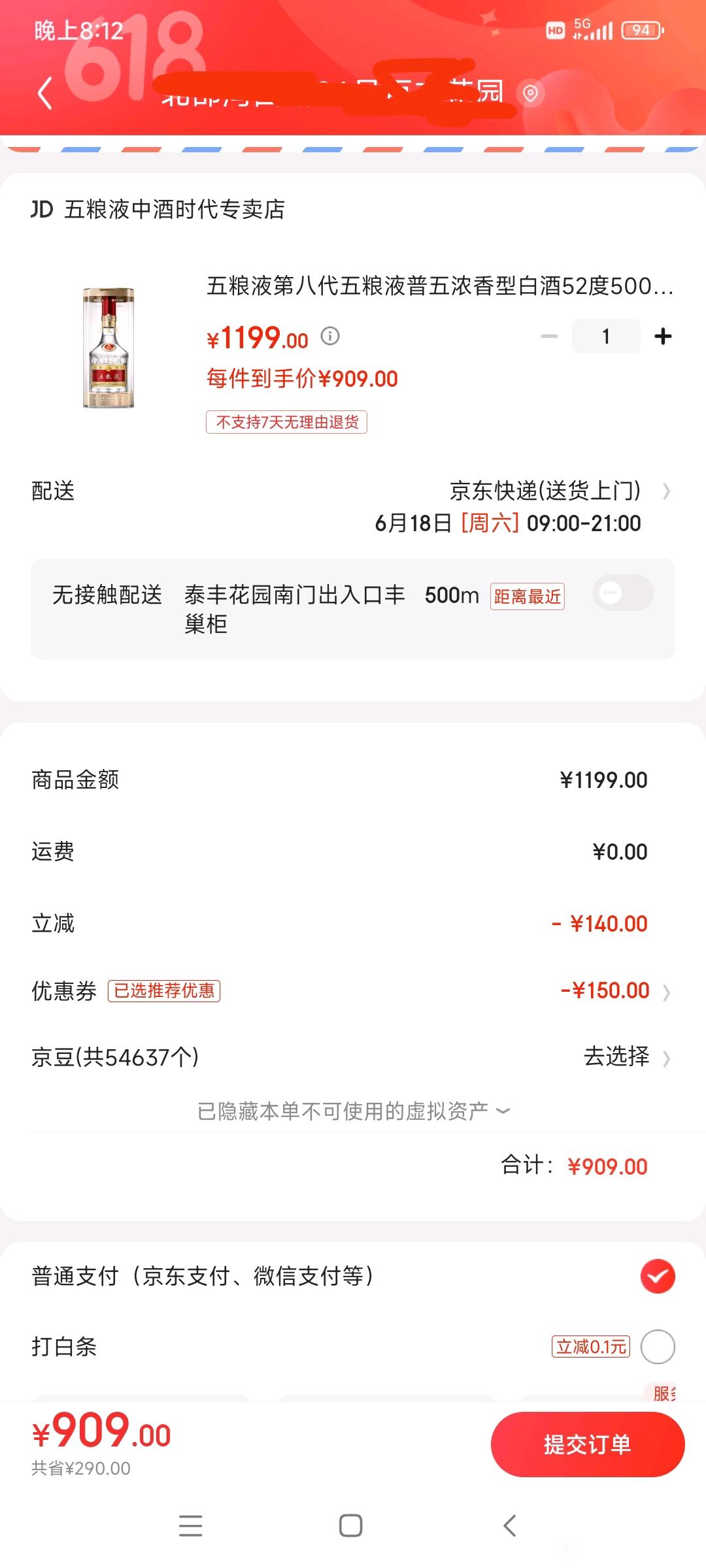Go back using the top-left arrow

click(44, 93)
